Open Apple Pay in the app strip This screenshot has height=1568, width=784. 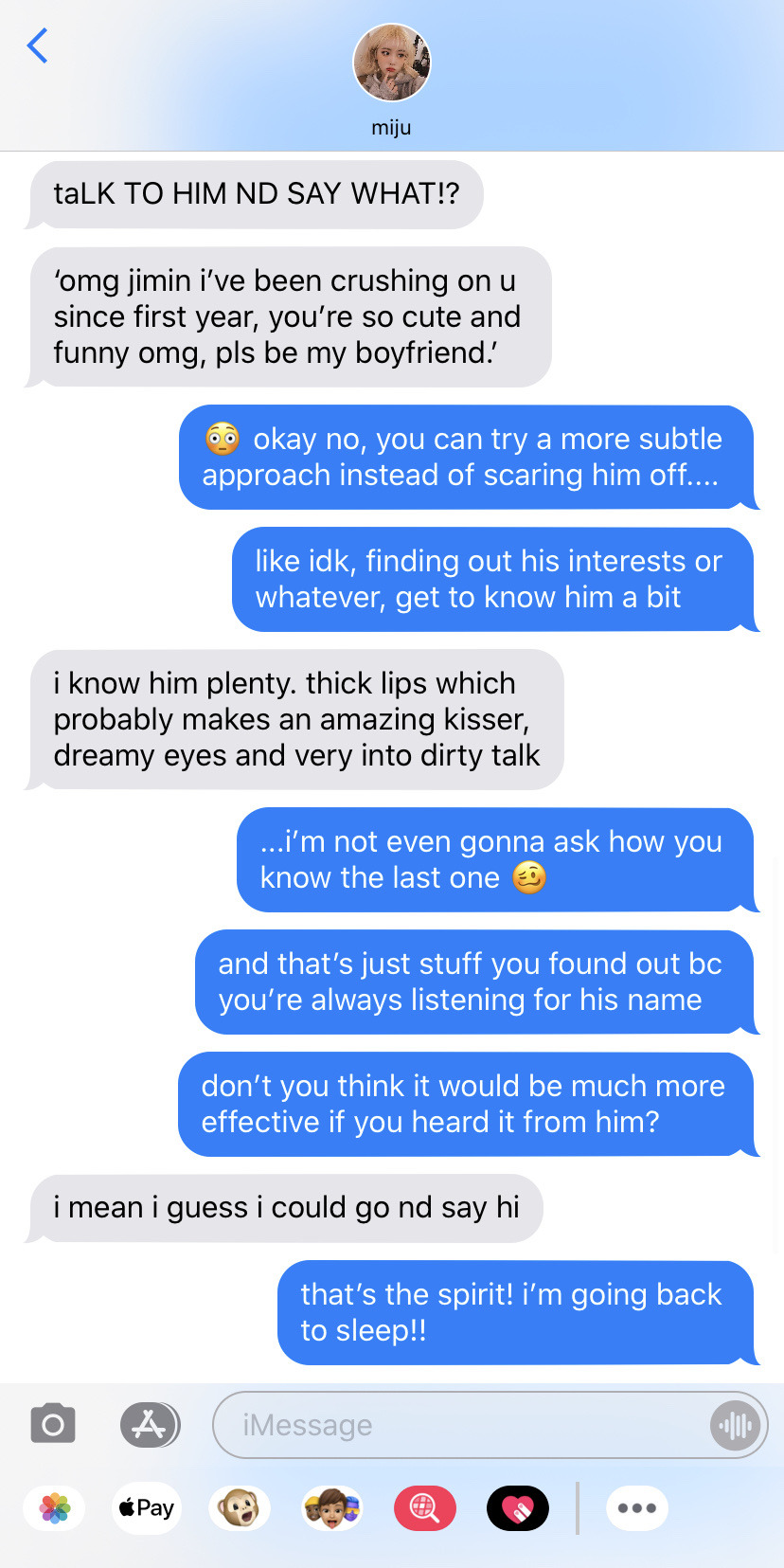click(x=147, y=1507)
